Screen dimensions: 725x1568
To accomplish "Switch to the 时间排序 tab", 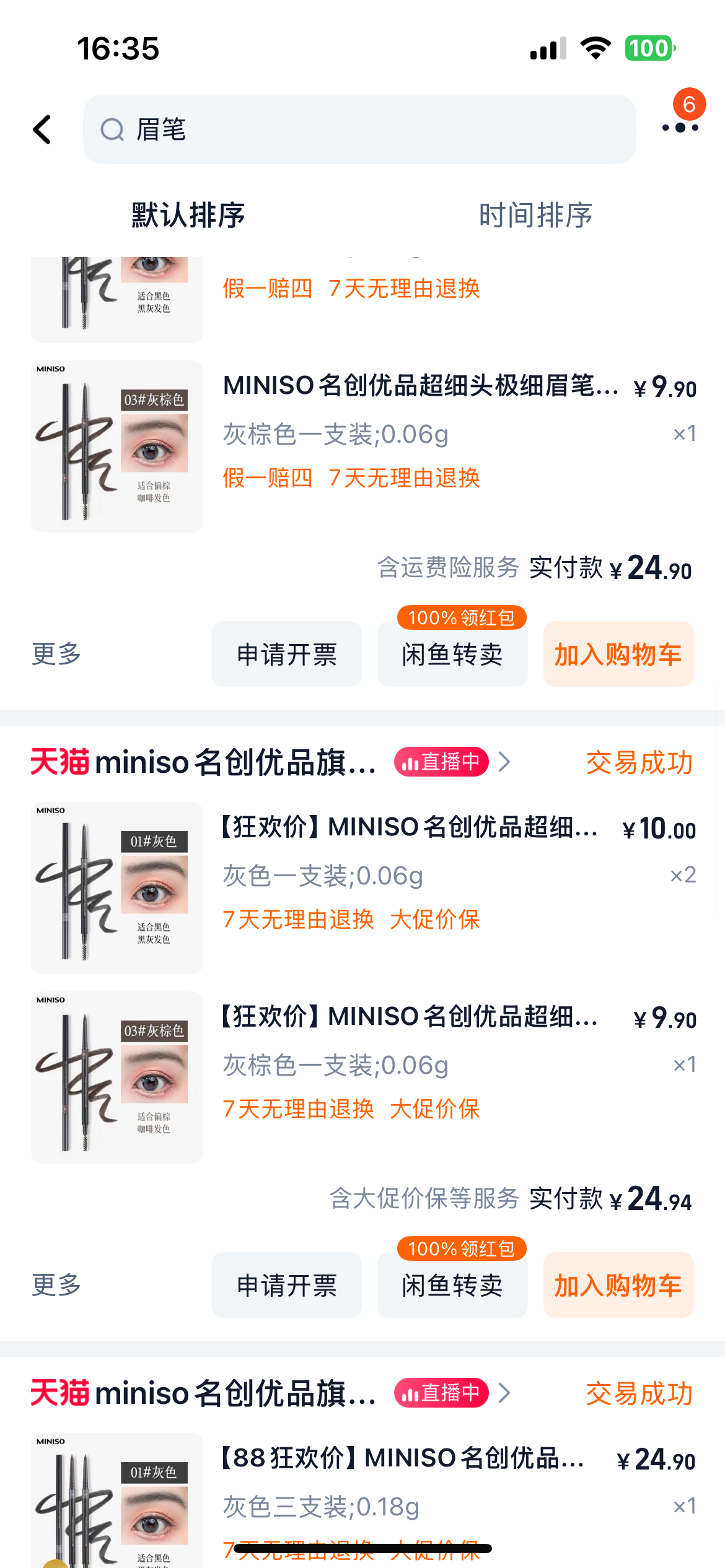I will click(x=535, y=216).
